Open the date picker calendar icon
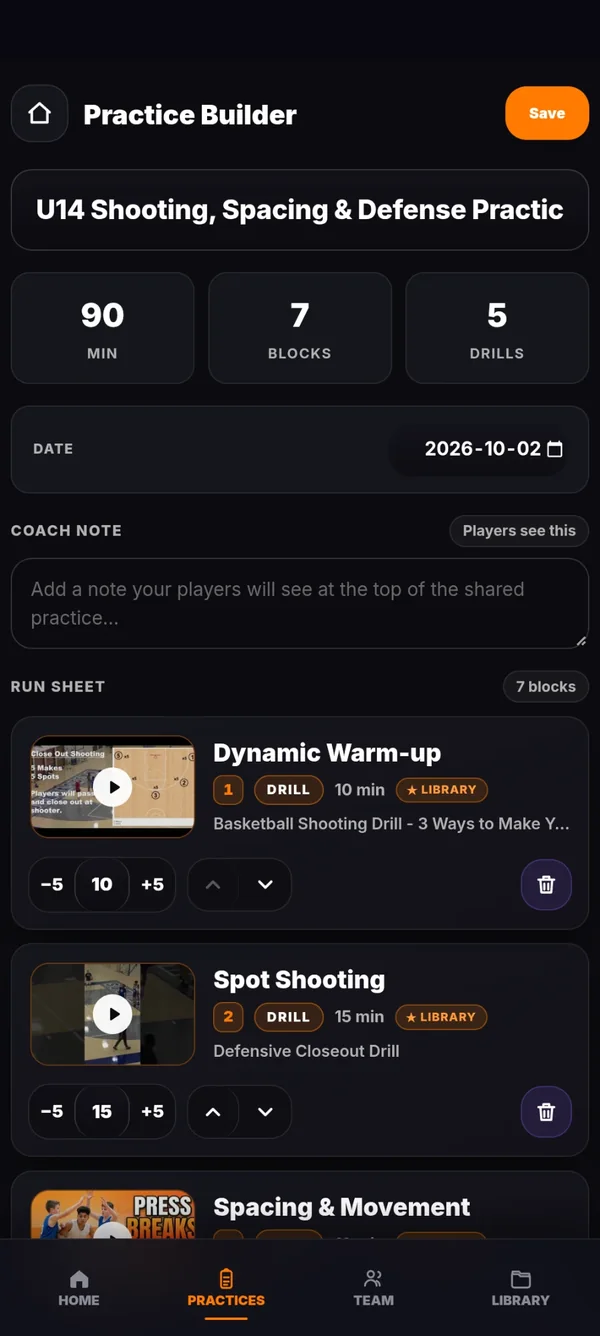600x1336 pixels. coord(555,449)
